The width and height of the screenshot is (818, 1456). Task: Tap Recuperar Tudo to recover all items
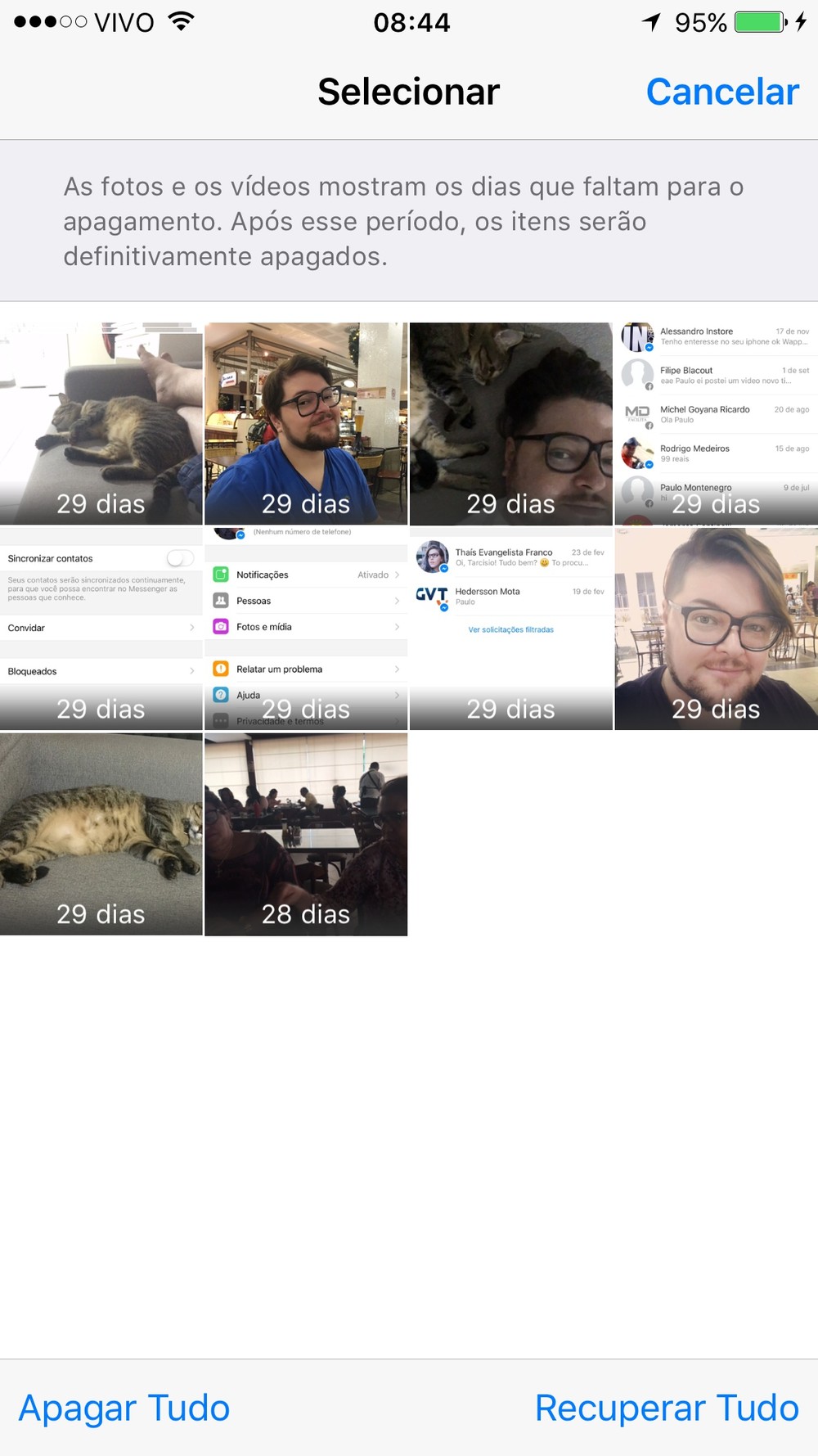coord(667,1408)
